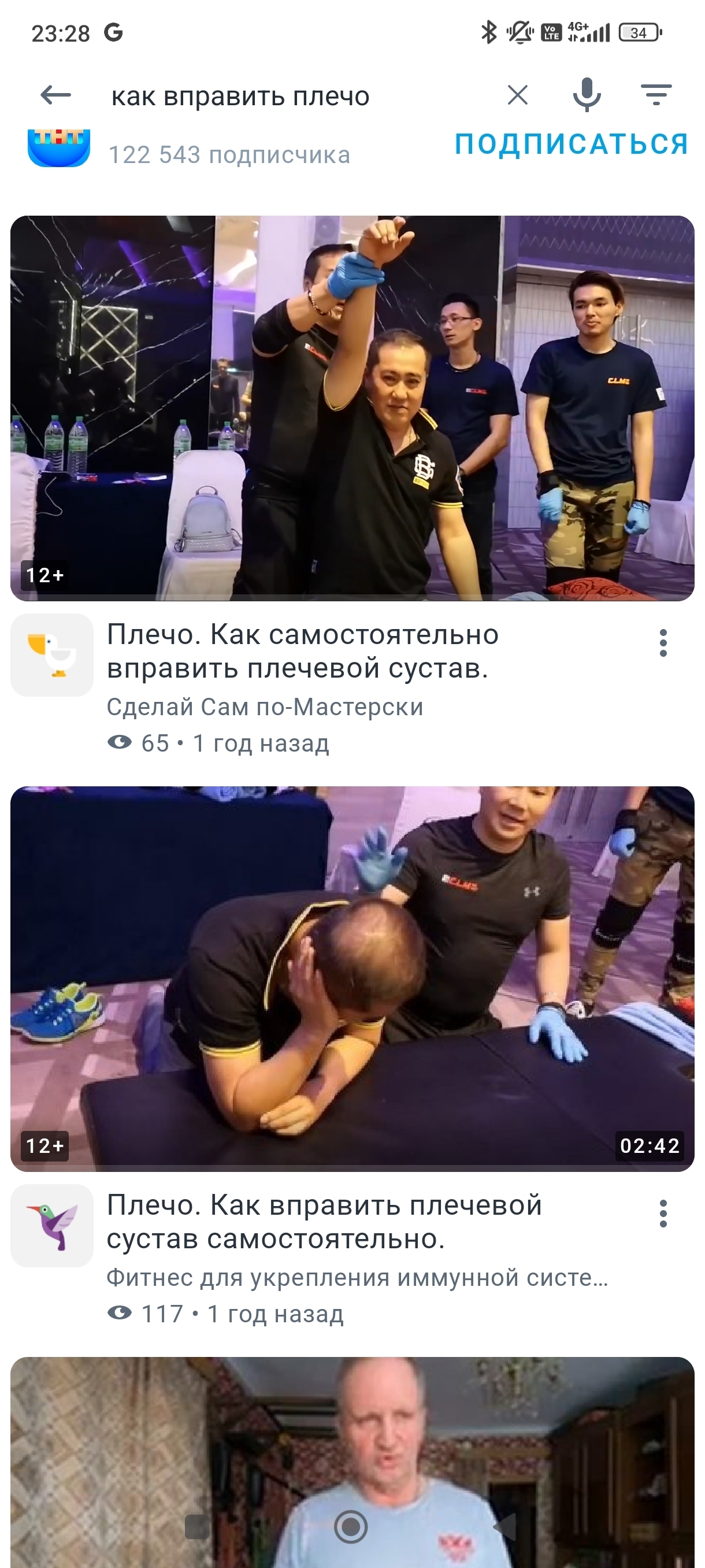
Task: Subscribe via ПОДПИСАТЬСЯ button
Action: 571,145
